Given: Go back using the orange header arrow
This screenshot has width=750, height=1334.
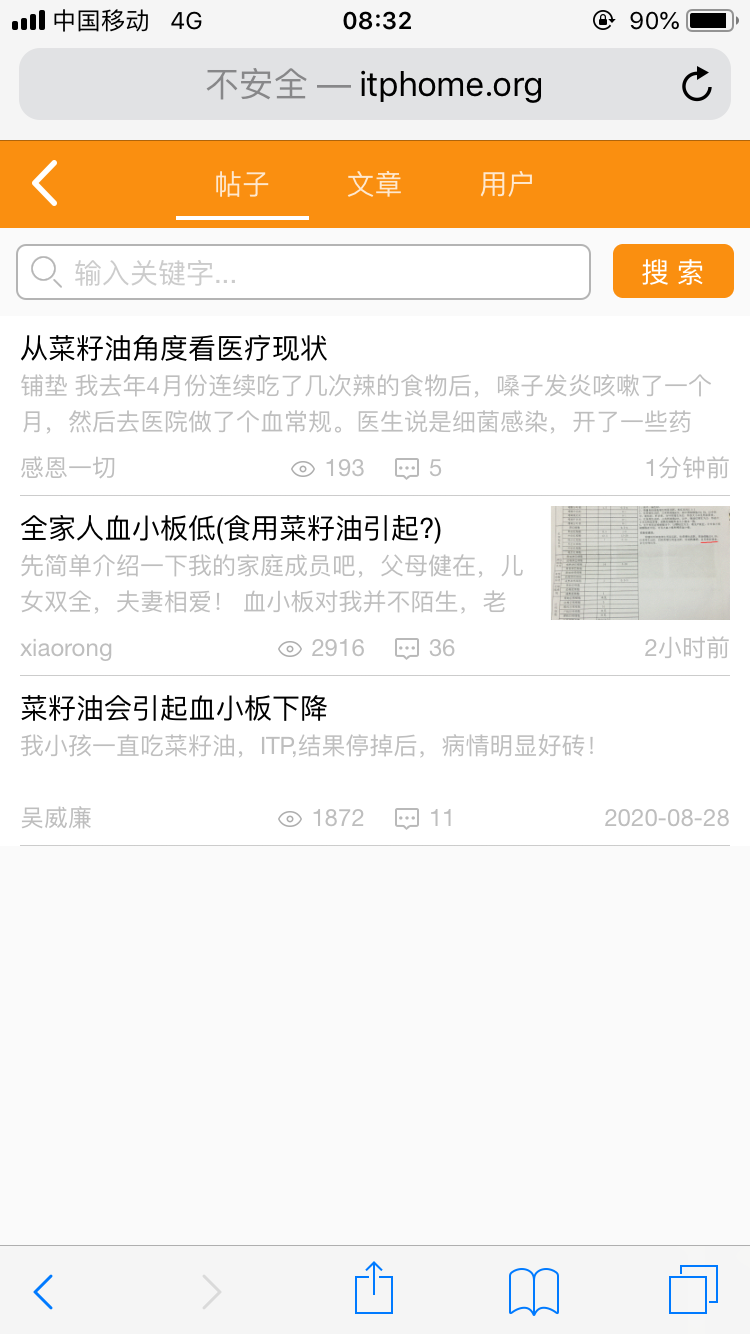Looking at the screenshot, I should pos(45,184).
